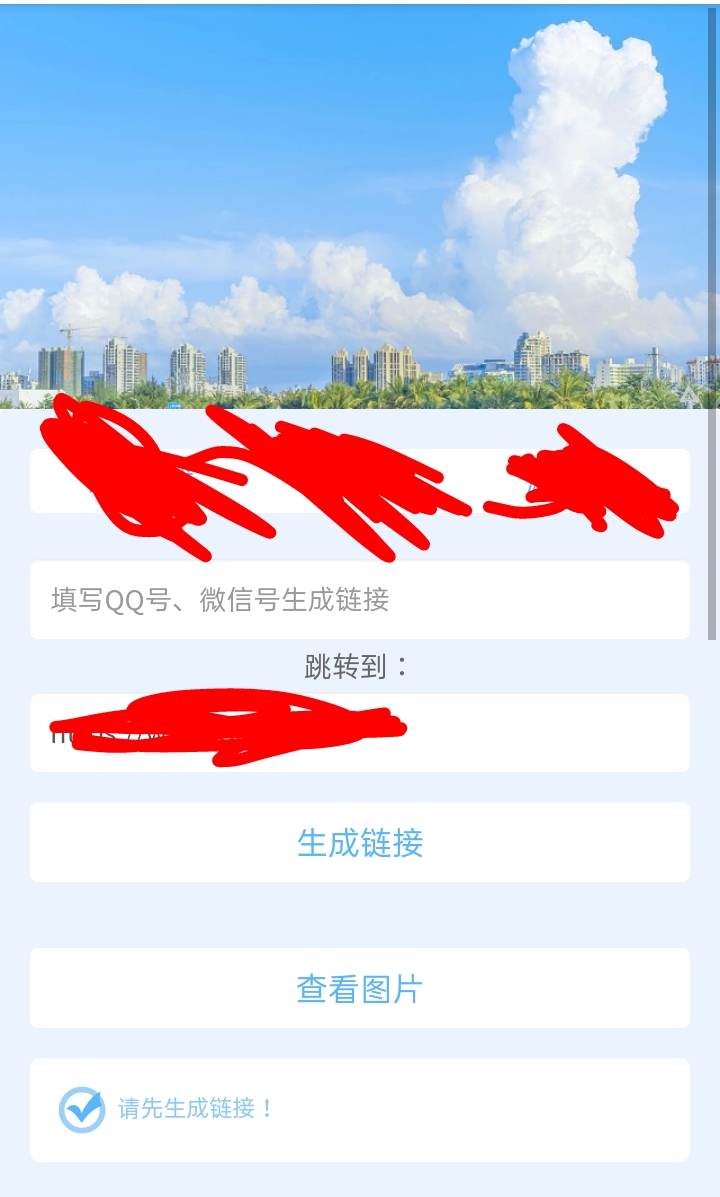Edit the 跳转到 URL field
720x1197 pixels.
click(x=360, y=733)
